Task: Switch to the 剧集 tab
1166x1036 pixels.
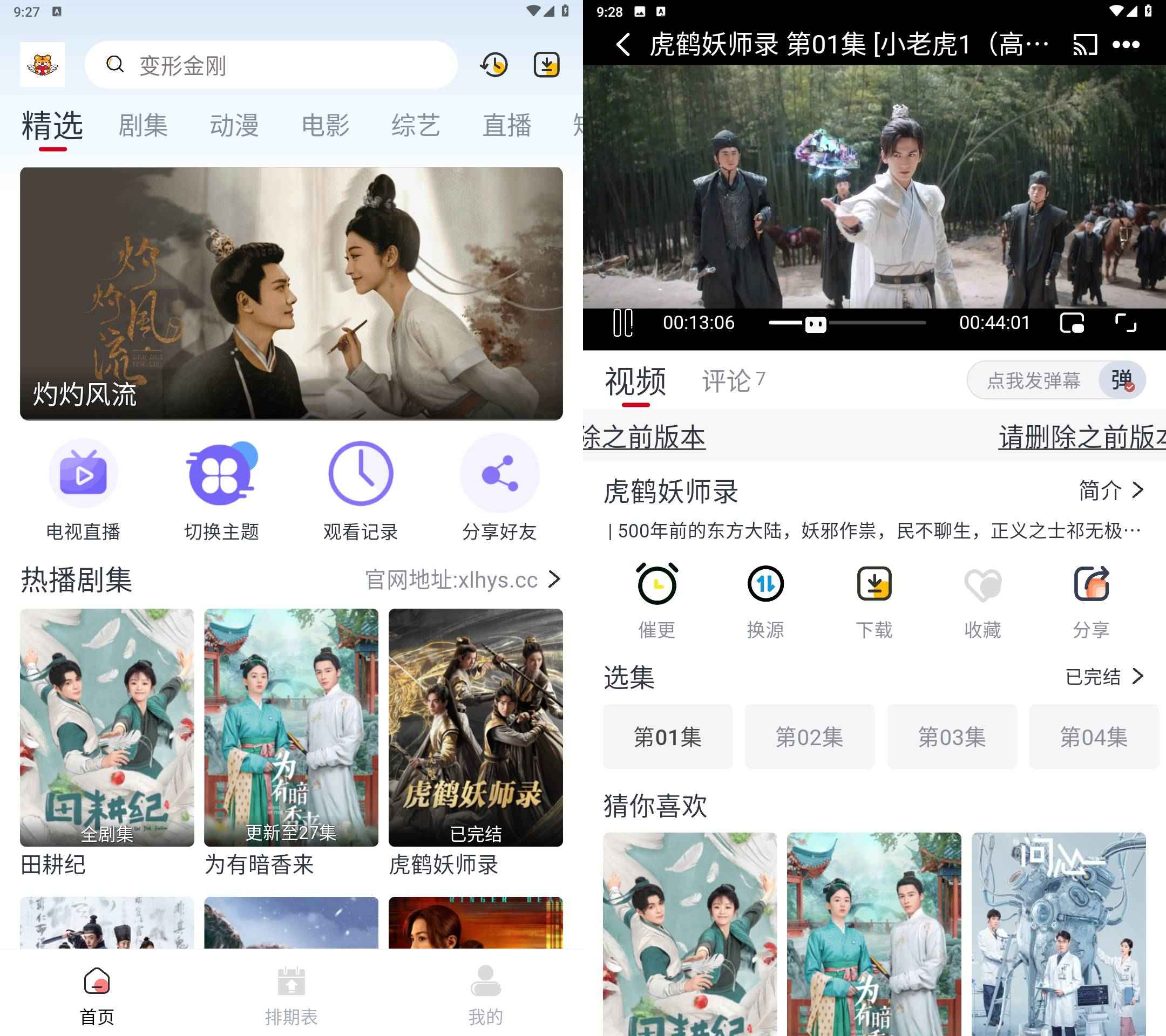Action: 143,125
